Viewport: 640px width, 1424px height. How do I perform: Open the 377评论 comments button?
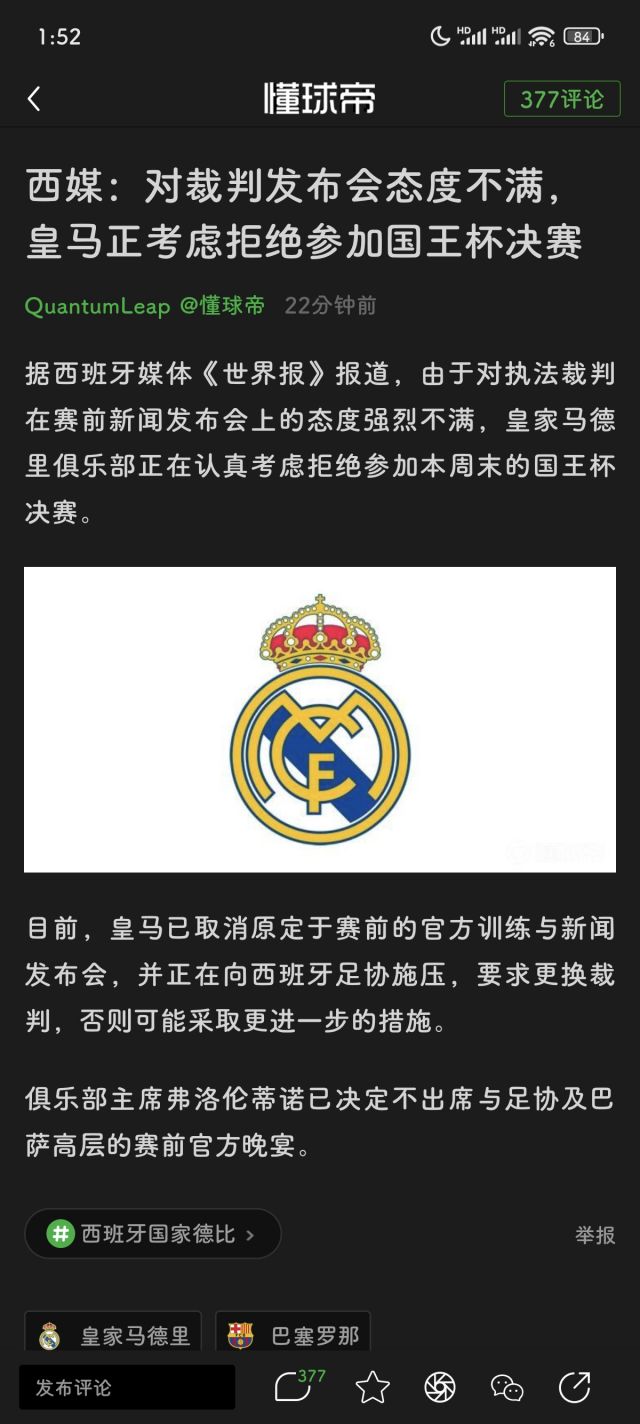click(x=562, y=99)
